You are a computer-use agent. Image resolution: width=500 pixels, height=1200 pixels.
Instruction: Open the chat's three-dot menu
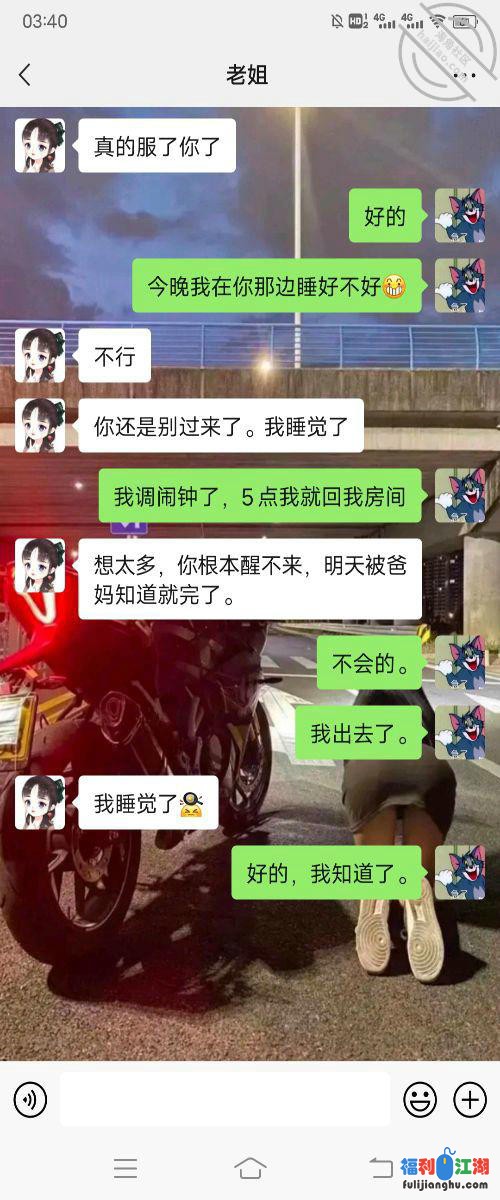(464, 75)
